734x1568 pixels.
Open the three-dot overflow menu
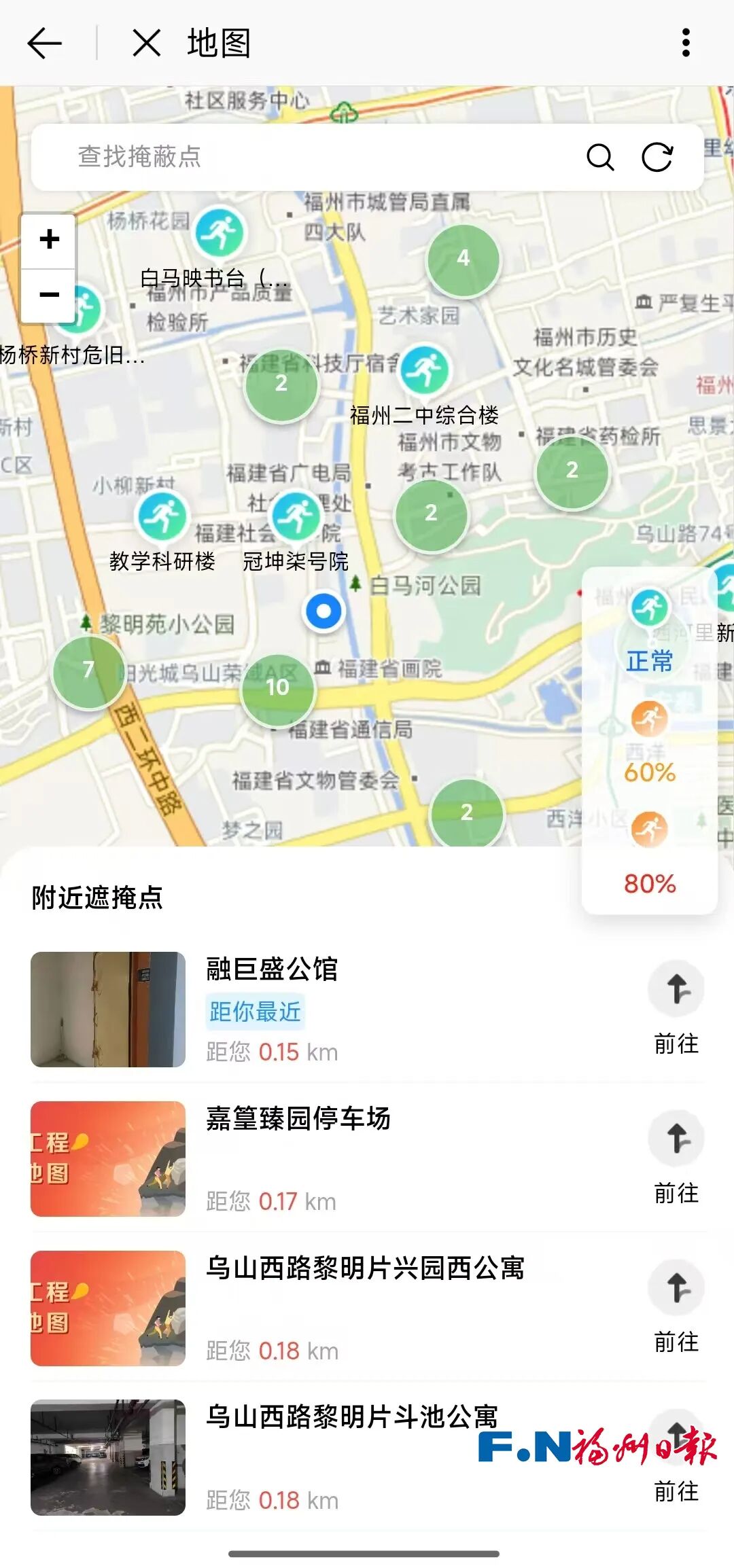point(686,43)
